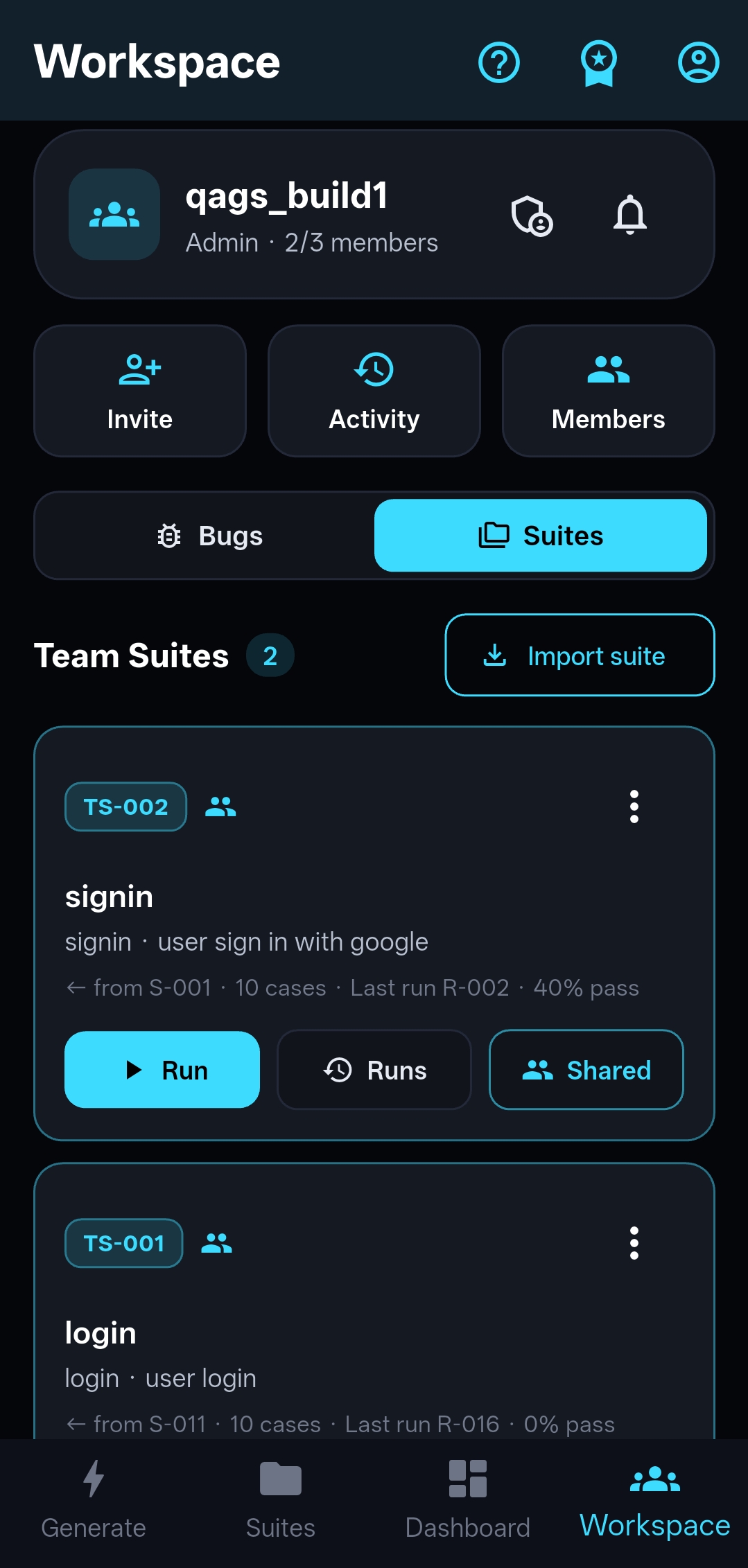Open the Dashboard tab
This screenshot has width=748, height=1568.
coord(468,1500)
